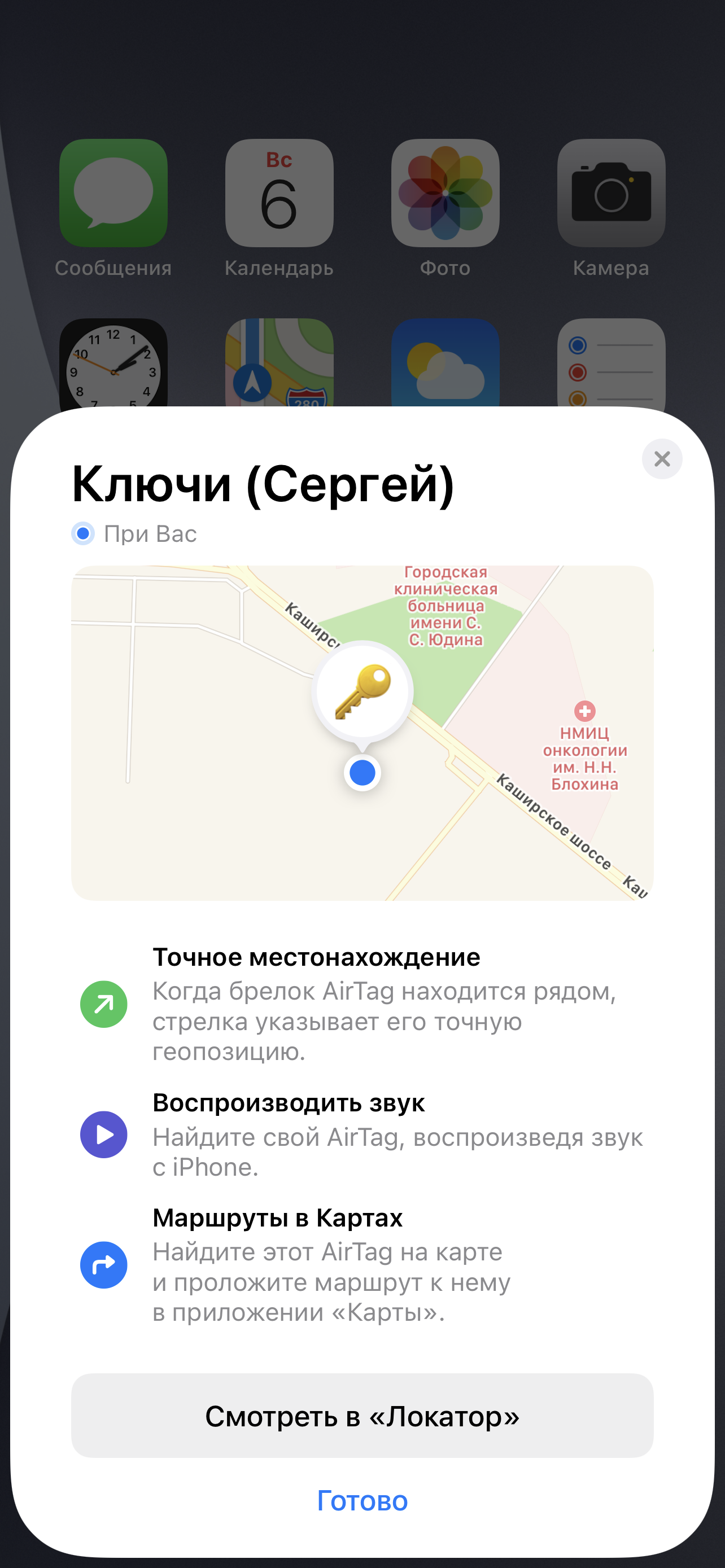
Task: Close the Ключи (Сергей) AirTag sheet
Action: [x=662, y=459]
